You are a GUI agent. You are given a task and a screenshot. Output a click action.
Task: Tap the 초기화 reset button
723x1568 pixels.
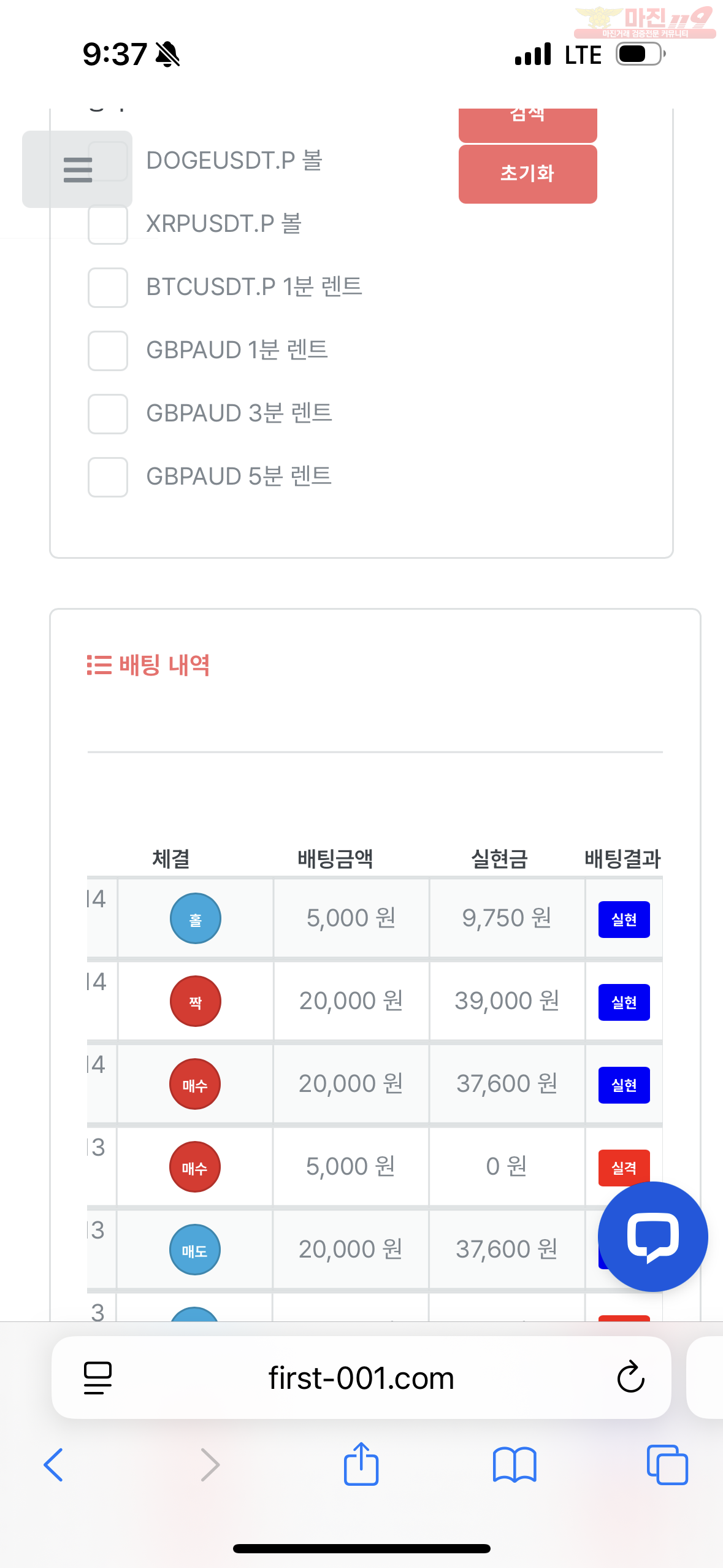click(527, 174)
